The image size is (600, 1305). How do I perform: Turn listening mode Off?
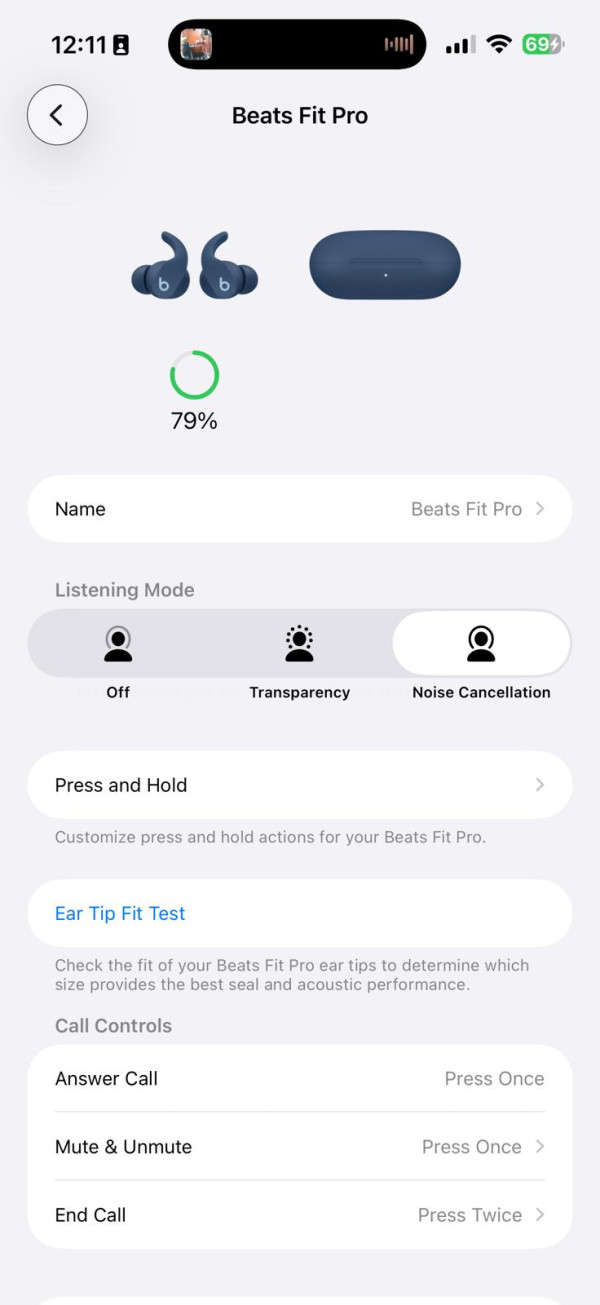tap(118, 656)
